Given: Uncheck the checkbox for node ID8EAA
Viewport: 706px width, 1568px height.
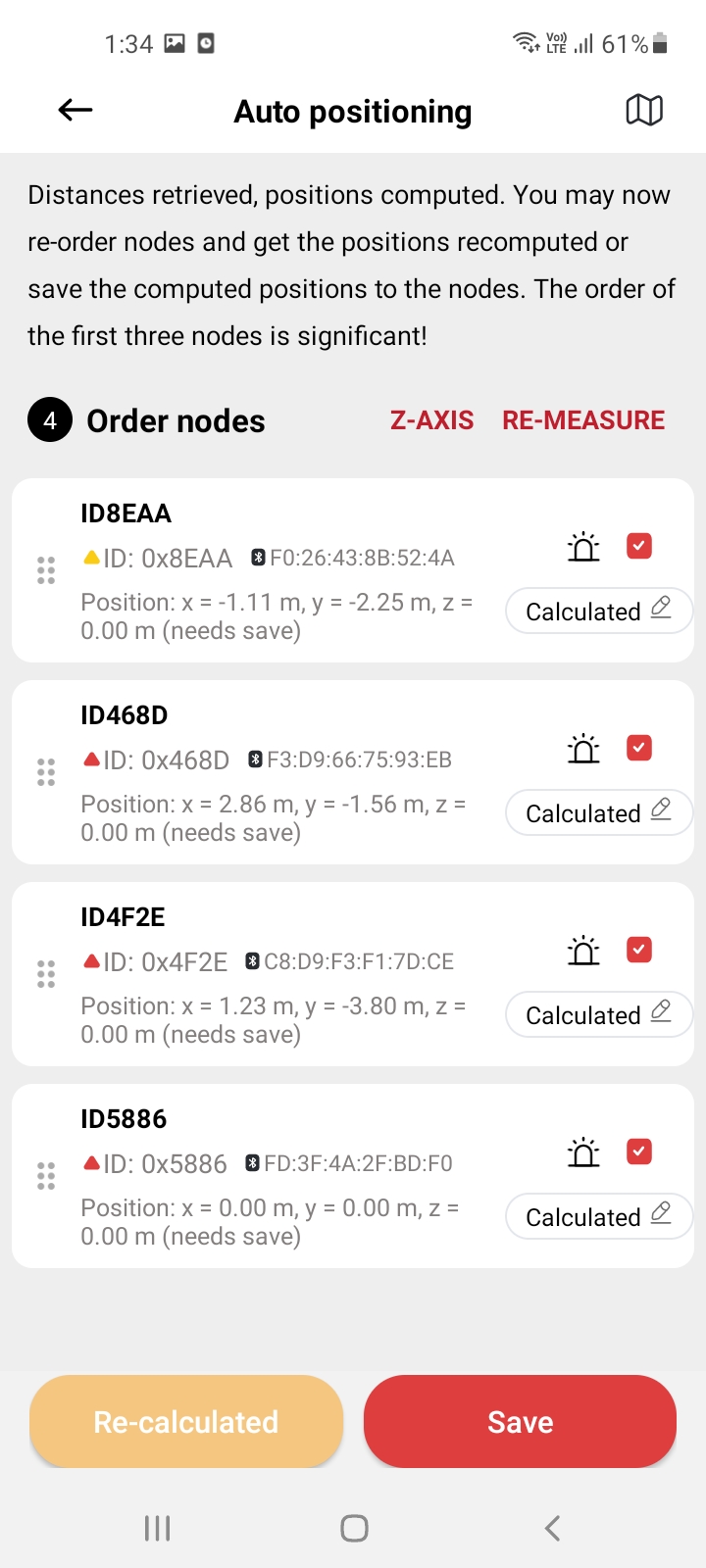Looking at the screenshot, I should pos(639,546).
